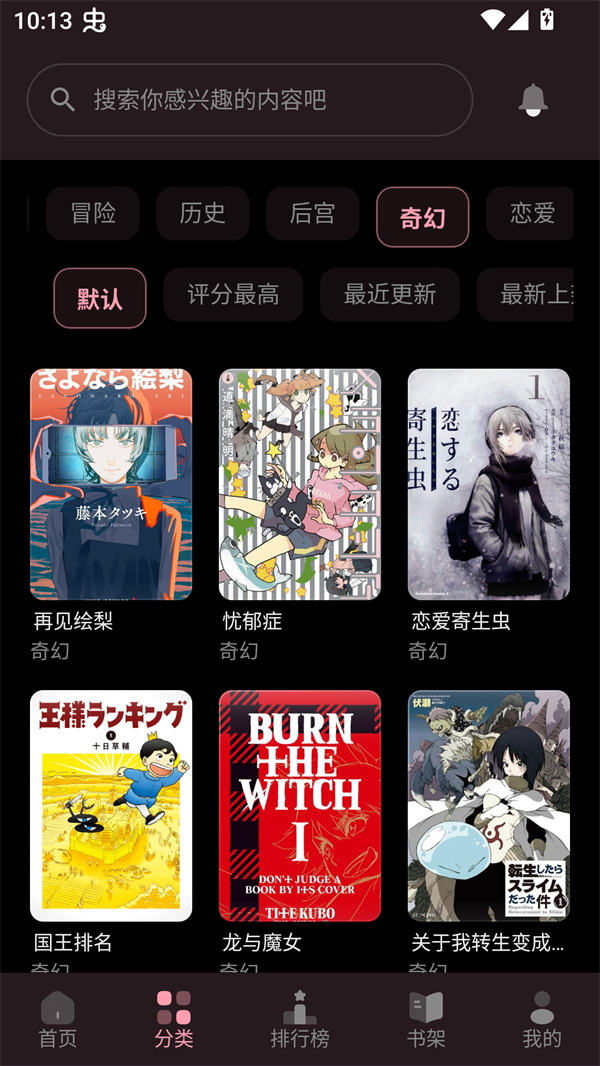Select the 冒险 genre chip
Image resolution: width=600 pixels, height=1066 pixels.
click(x=93, y=214)
